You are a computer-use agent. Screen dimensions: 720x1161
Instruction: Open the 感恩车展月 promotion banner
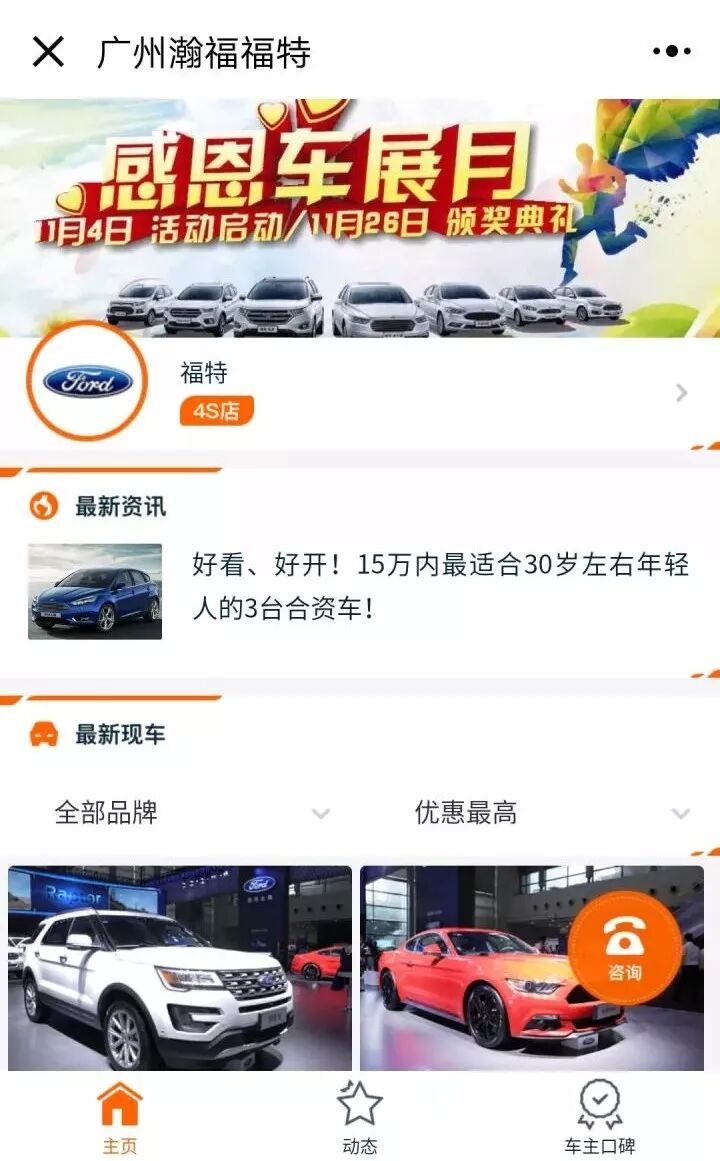pyautogui.click(x=360, y=218)
